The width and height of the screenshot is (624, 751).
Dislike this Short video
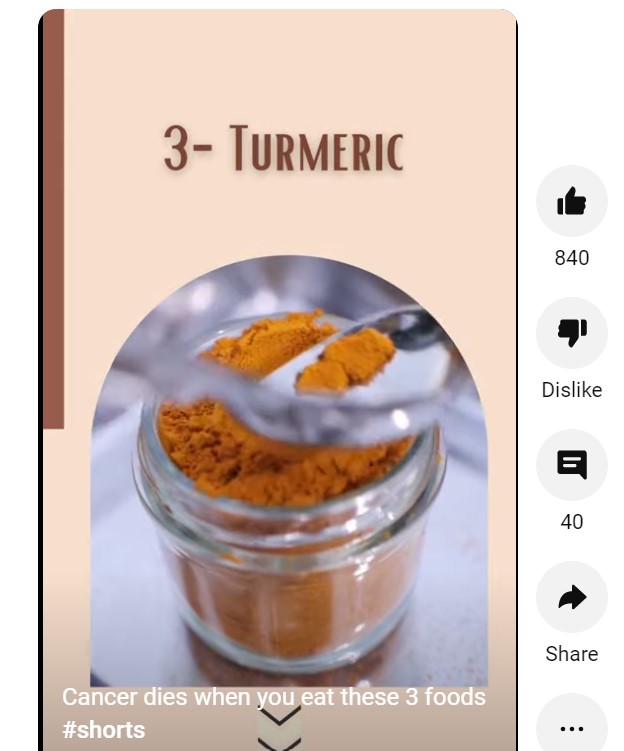571,334
